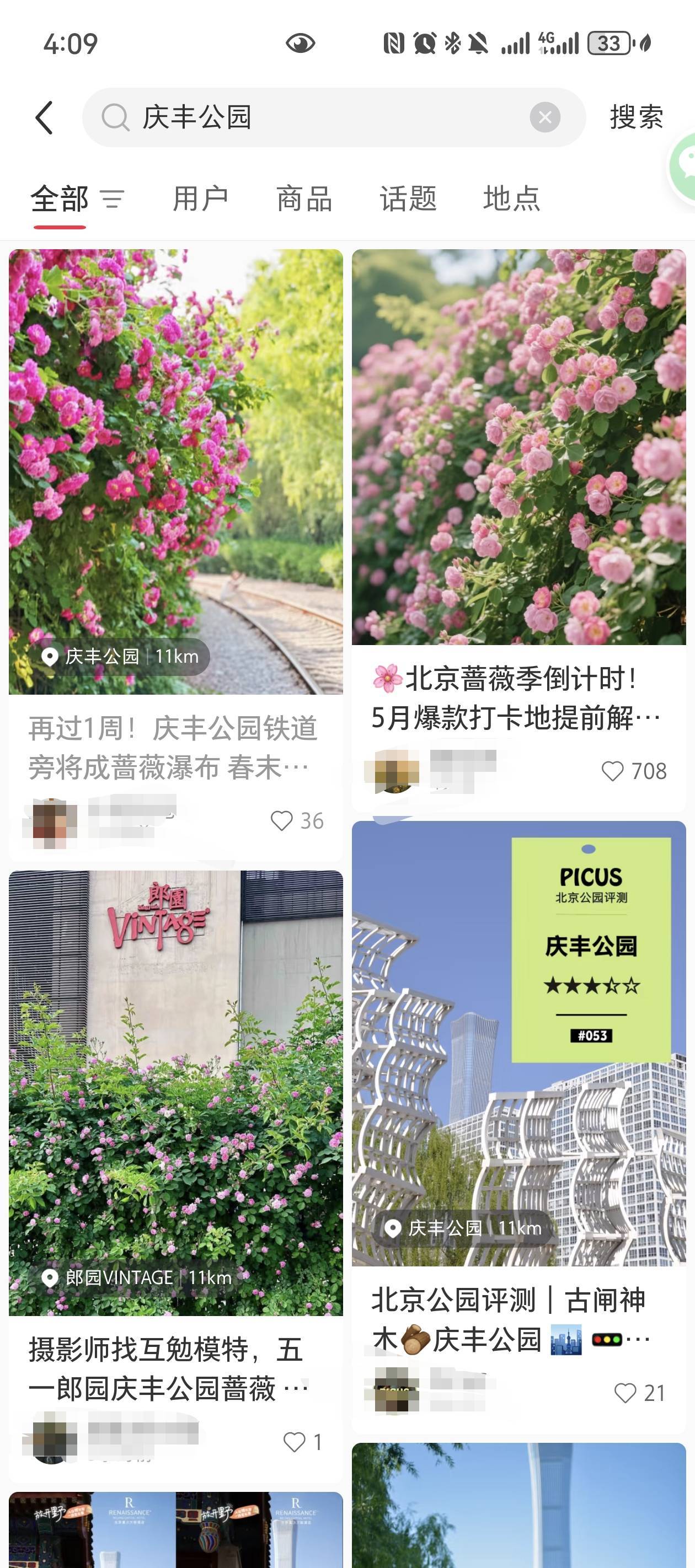Viewport: 695px width, 1568px height.
Task: Open the 郎园VINTAGE location tag
Action: point(136,1277)
